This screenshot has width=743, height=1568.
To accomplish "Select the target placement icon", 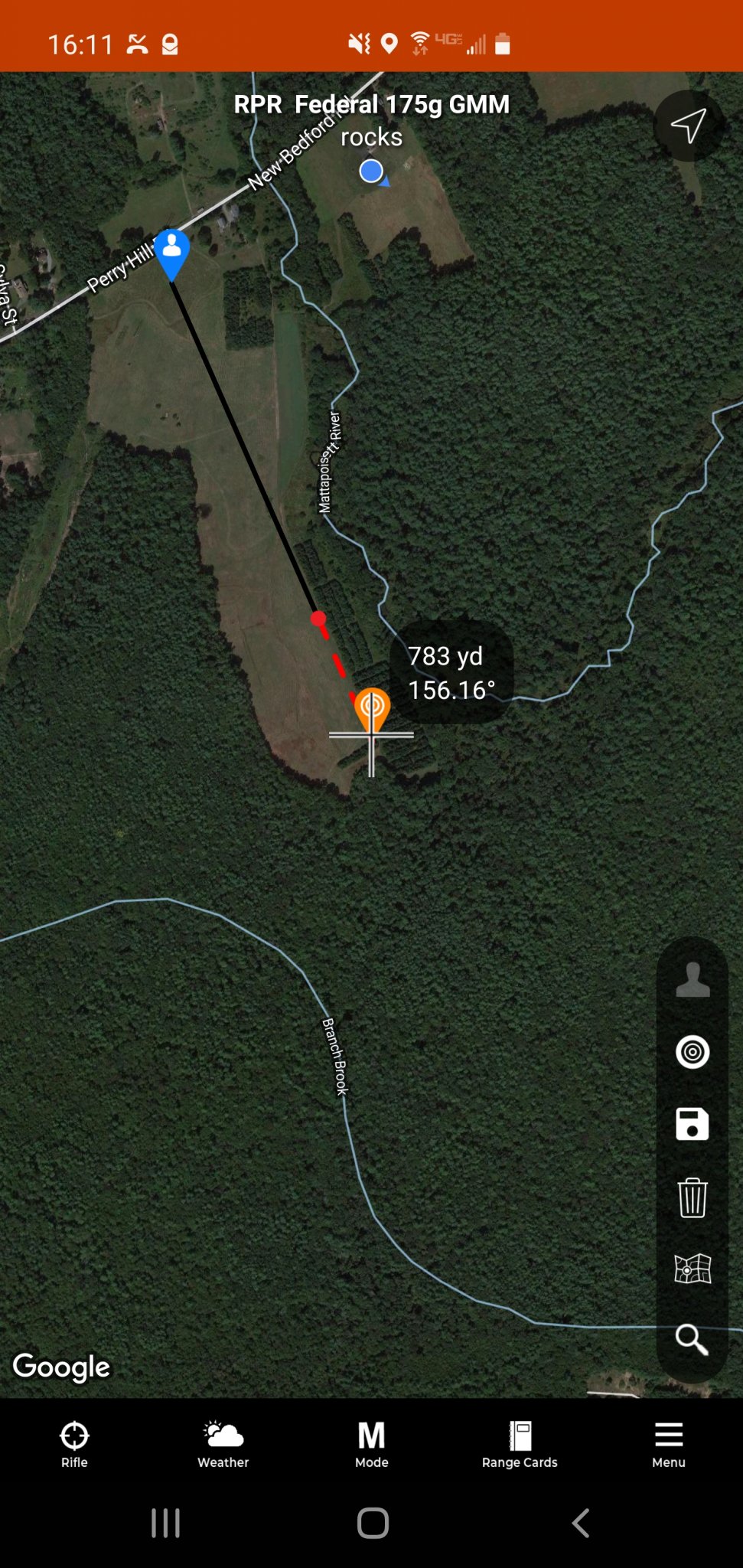I will pyautogui.click(x=692, y=1052).
